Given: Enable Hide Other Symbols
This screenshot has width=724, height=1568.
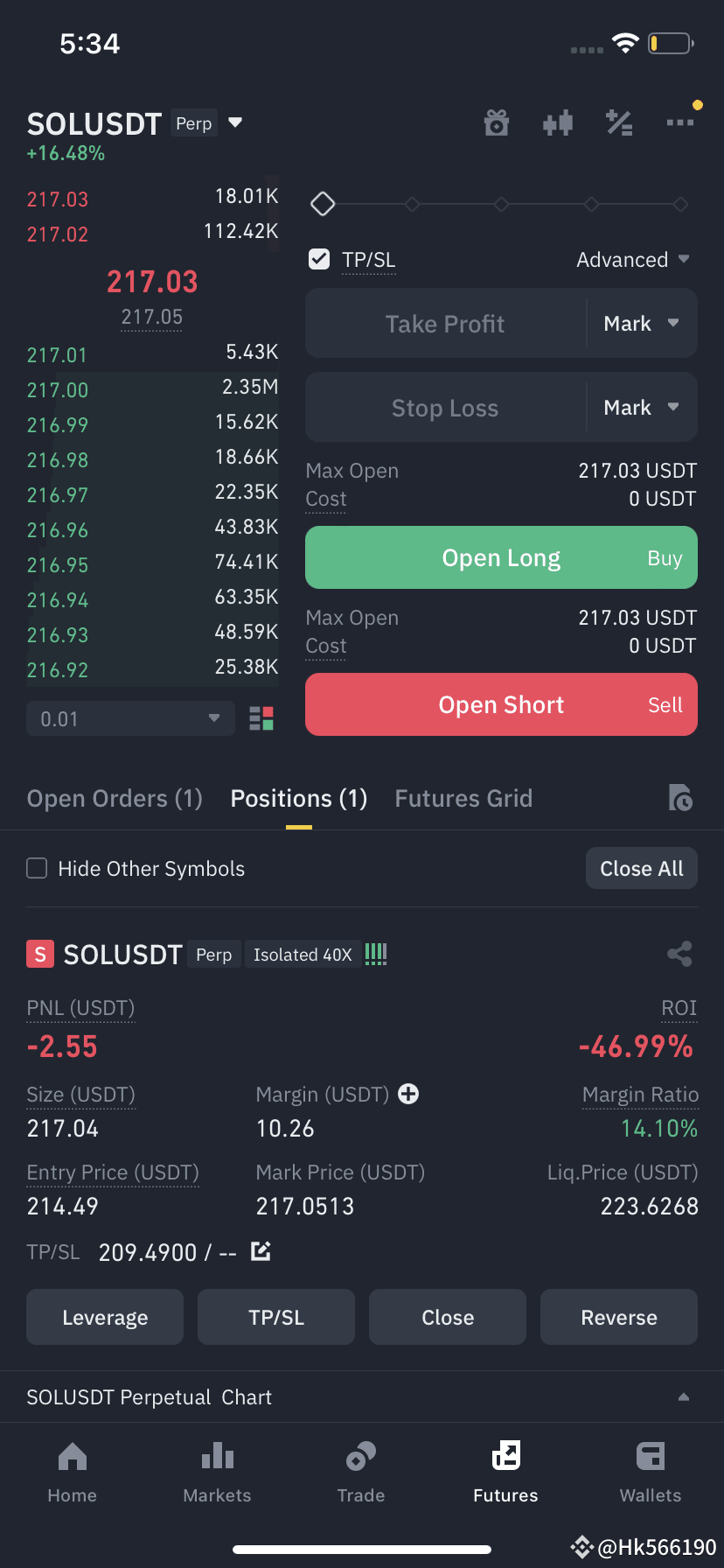Looking at the screenshot, I should pos(36,868).
